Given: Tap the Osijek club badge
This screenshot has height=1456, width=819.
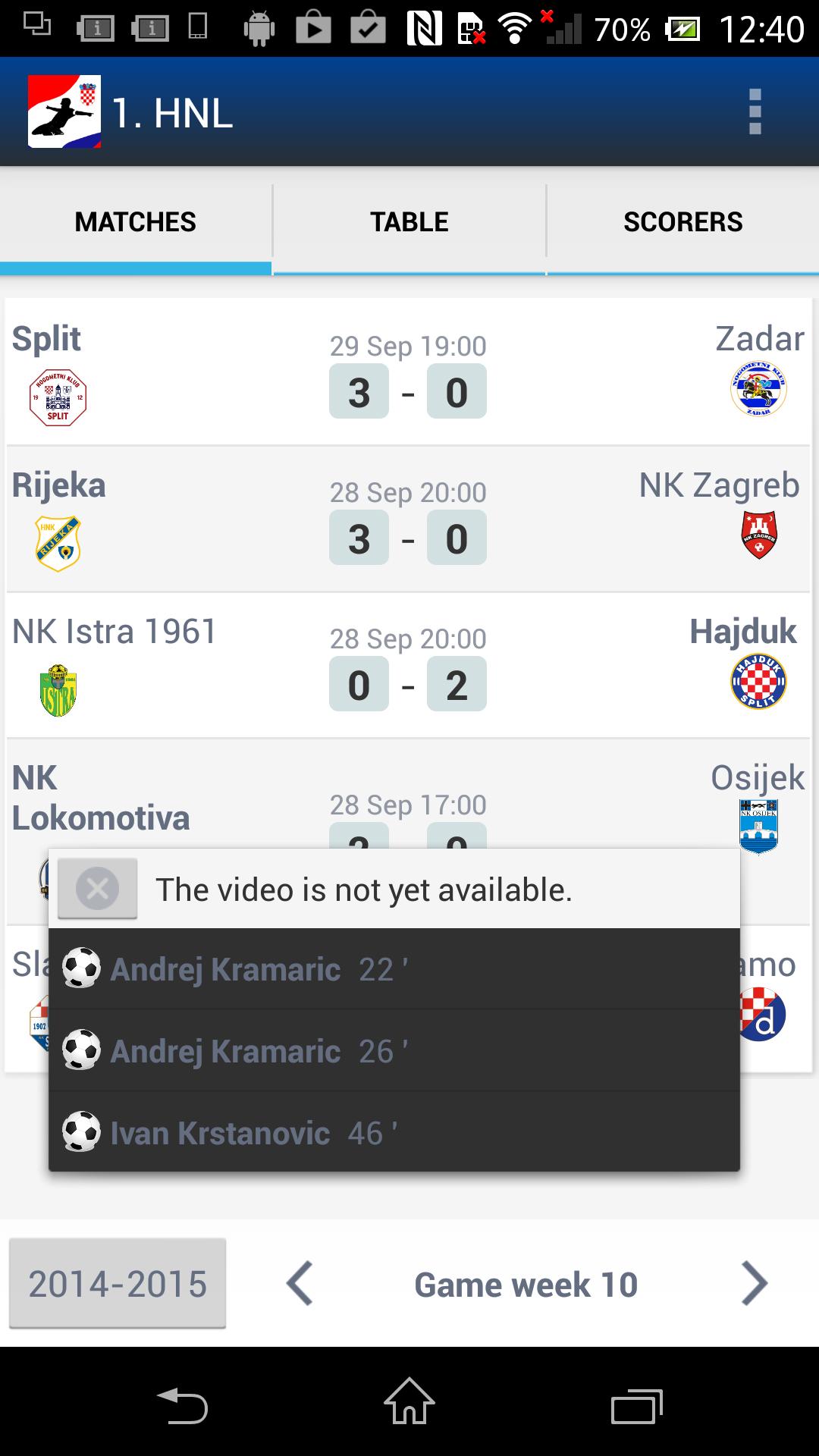Looking at the screenshot, I should click(758, 827).
